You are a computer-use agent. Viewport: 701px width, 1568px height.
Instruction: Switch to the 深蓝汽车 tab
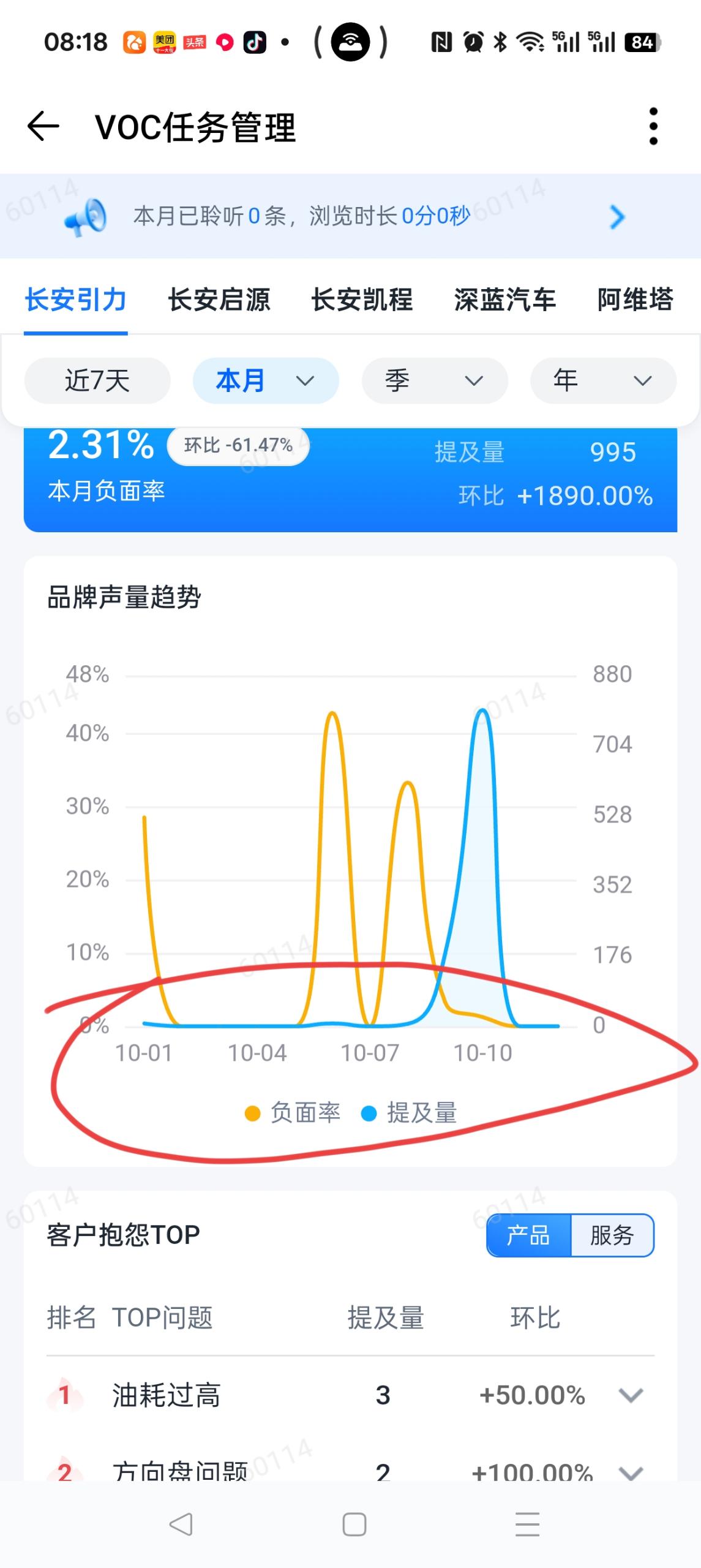[504, 300]
